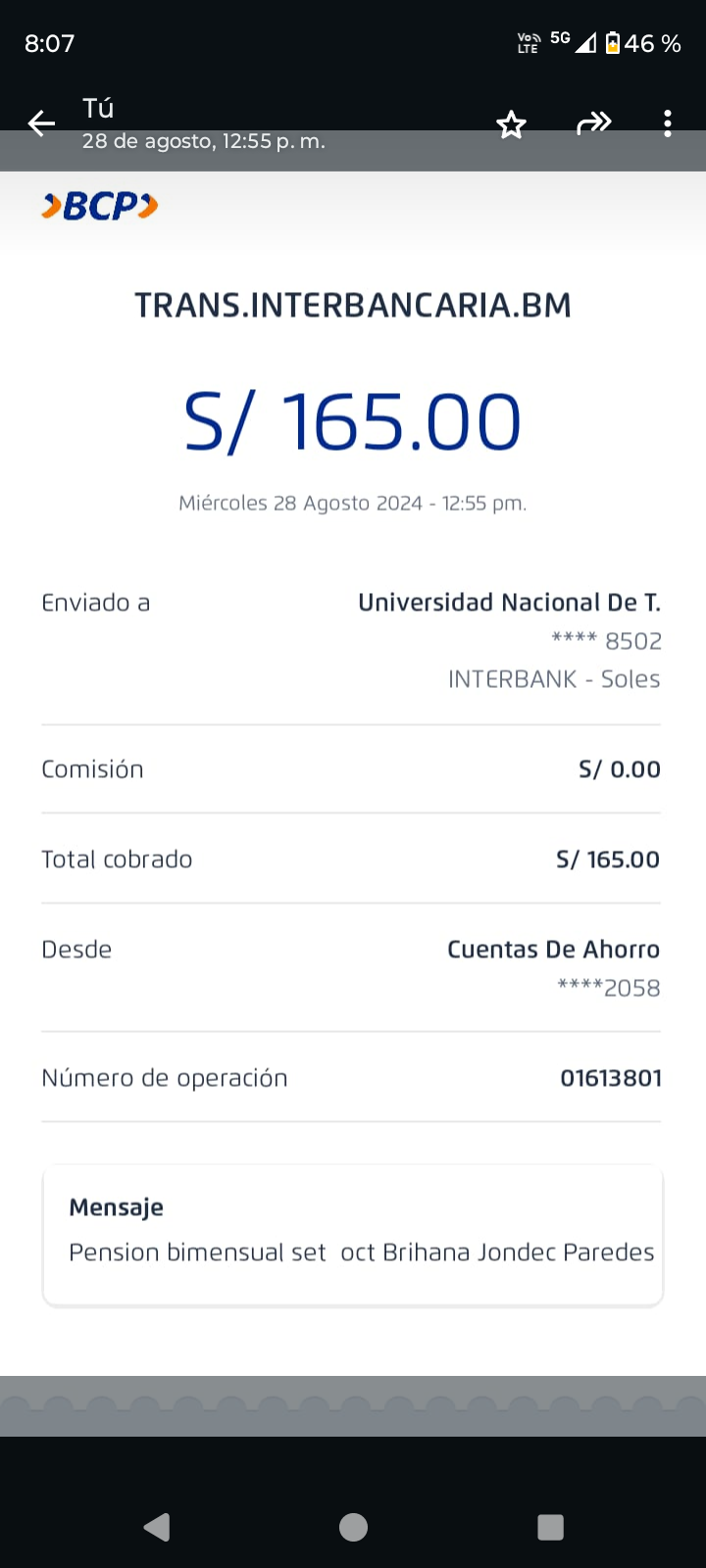Tap the system home button
This screenshot has height=1568, width=706.
(353, 1527)
